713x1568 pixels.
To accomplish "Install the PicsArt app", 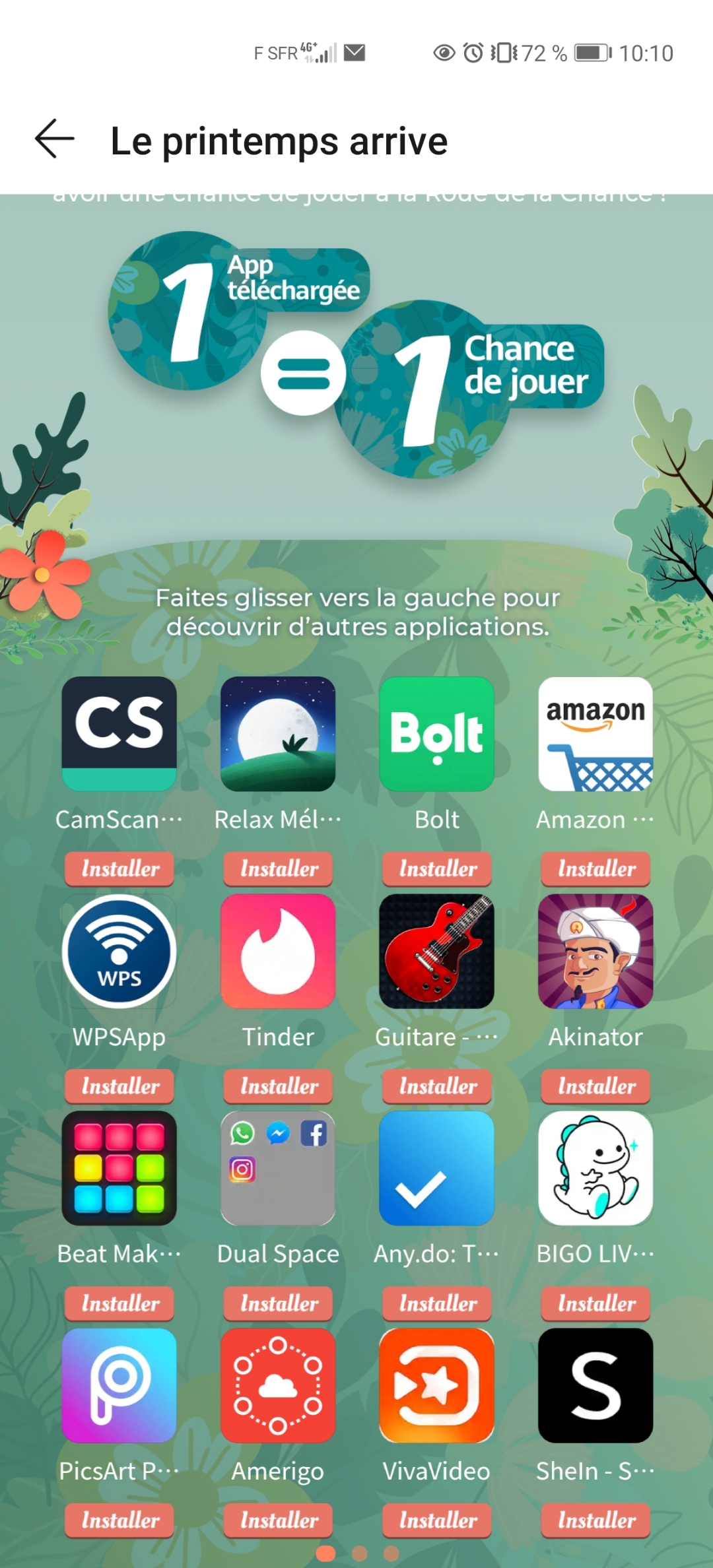I will [119, 1520].
